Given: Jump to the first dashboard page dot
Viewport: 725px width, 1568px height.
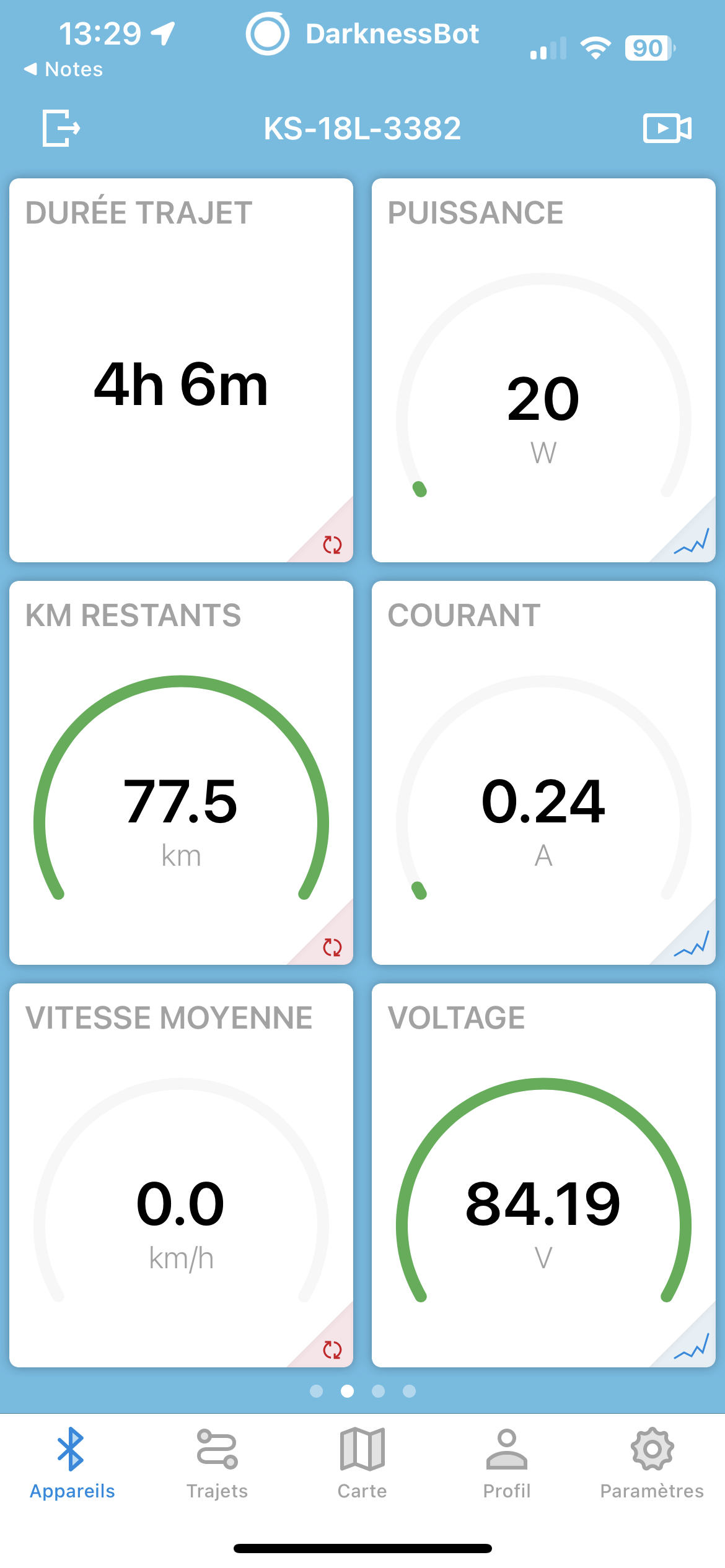Looking at the screenshot, I should [x=316, y=1391].
